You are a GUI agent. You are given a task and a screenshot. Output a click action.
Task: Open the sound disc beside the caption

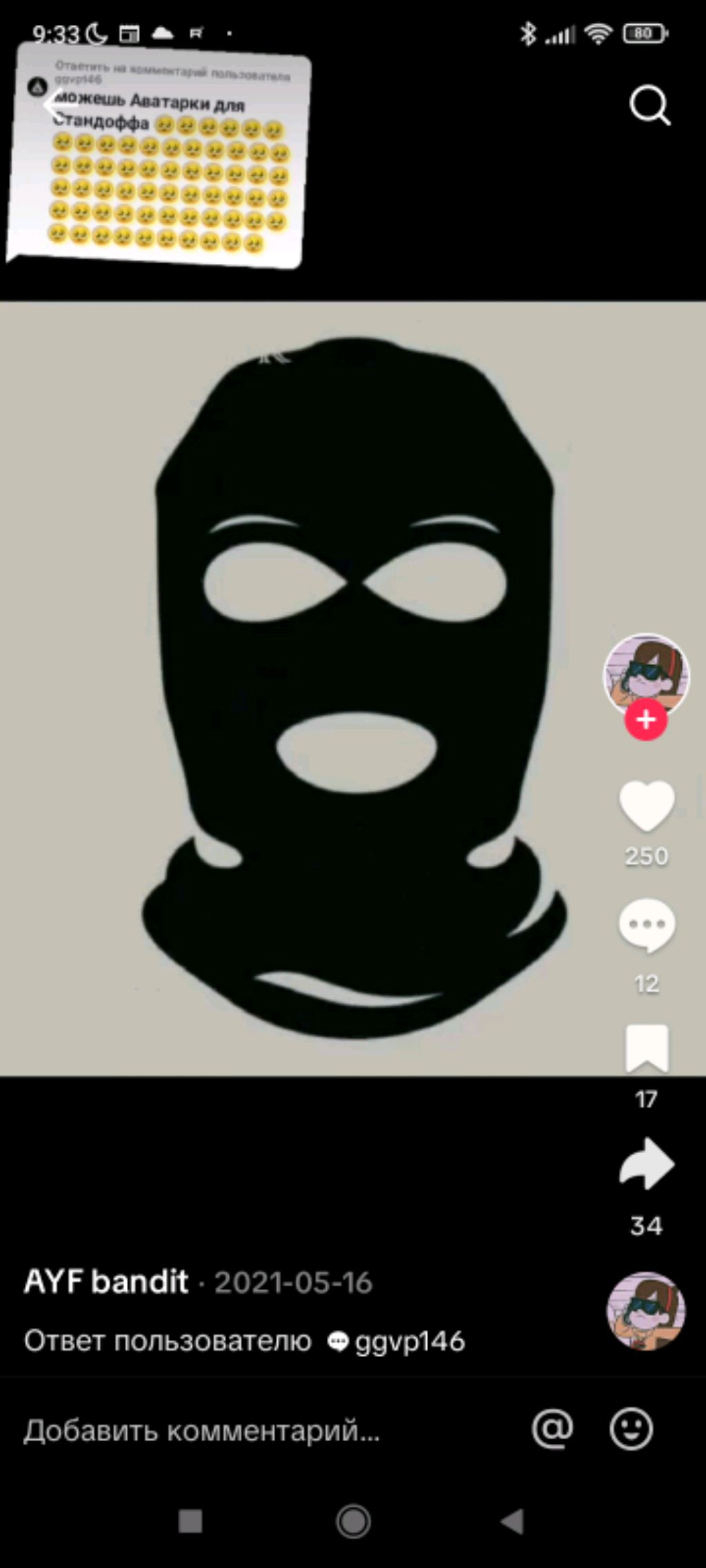646,1311
